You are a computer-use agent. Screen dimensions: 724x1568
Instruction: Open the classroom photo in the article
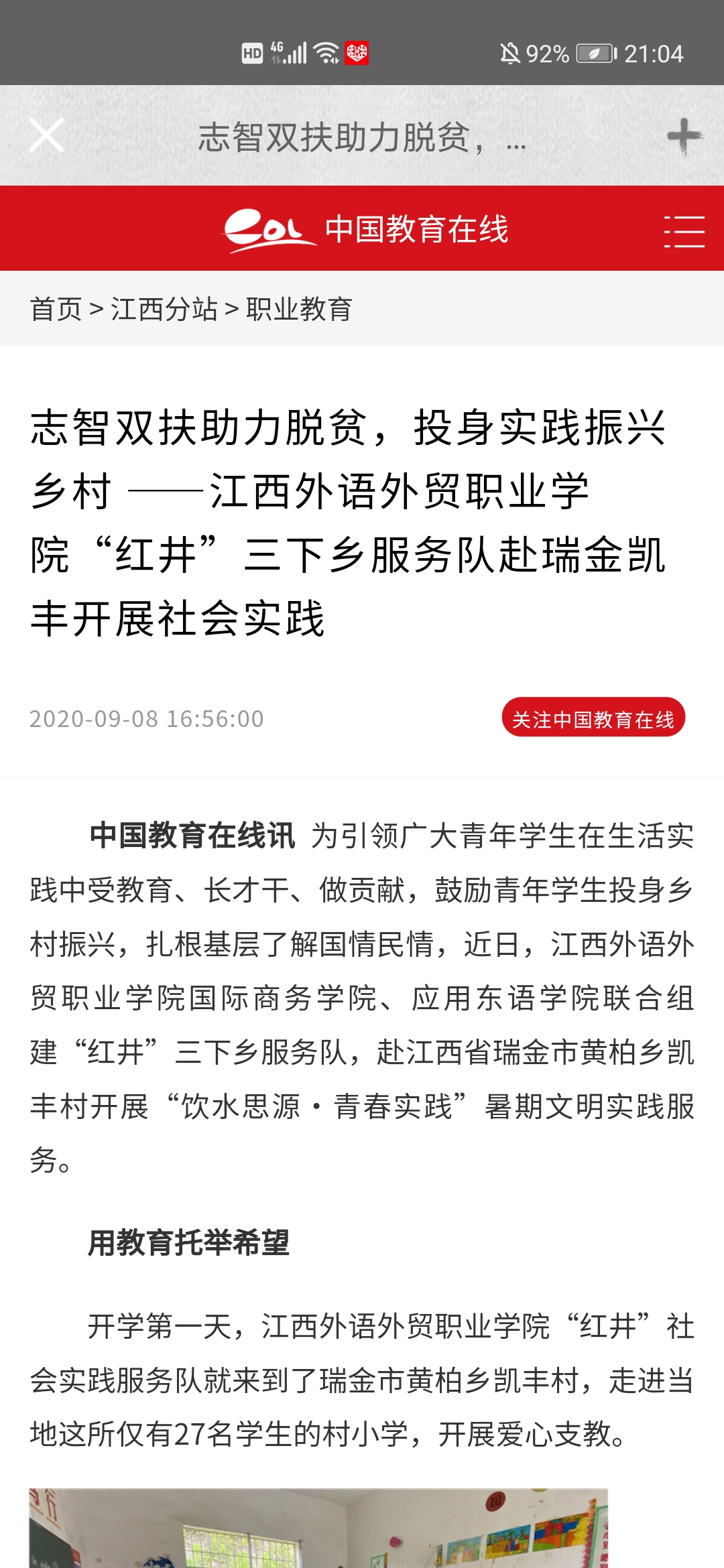(318, 1529)
